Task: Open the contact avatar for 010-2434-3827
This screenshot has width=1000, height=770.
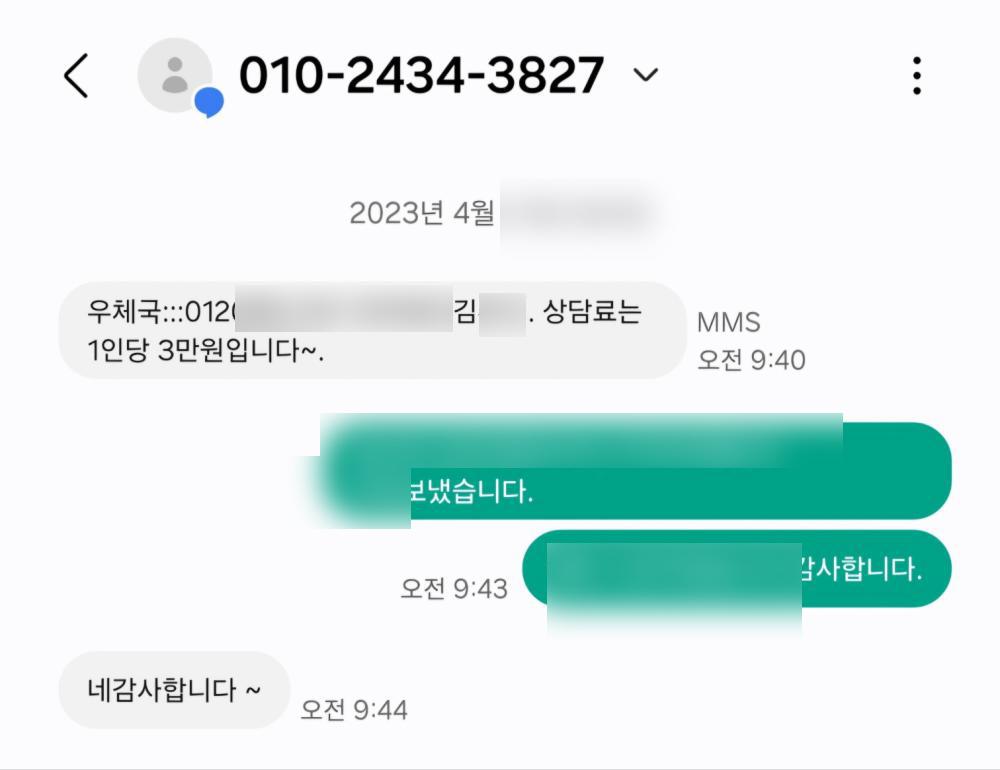Action: 176,76
